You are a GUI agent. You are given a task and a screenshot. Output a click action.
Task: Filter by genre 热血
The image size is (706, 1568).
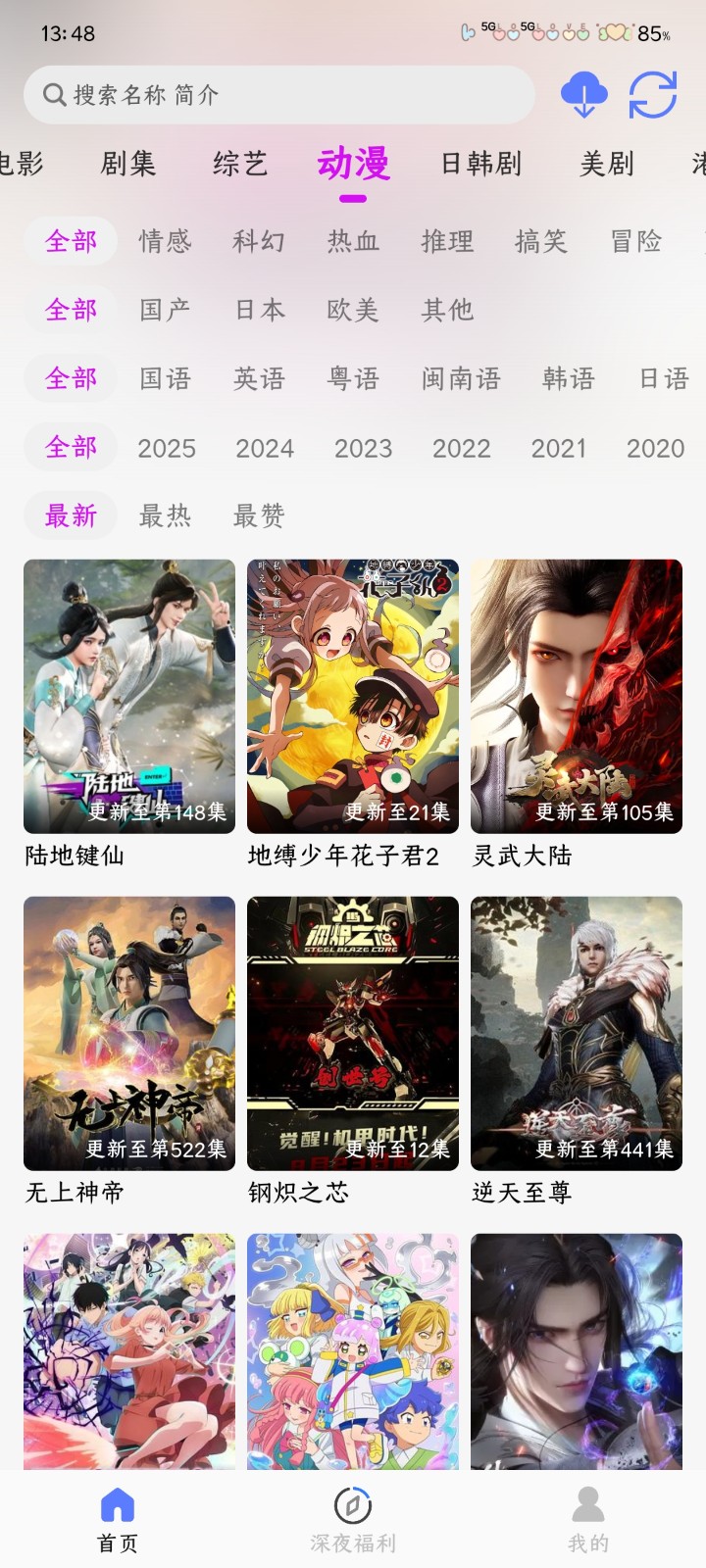[x=353, y=241]
